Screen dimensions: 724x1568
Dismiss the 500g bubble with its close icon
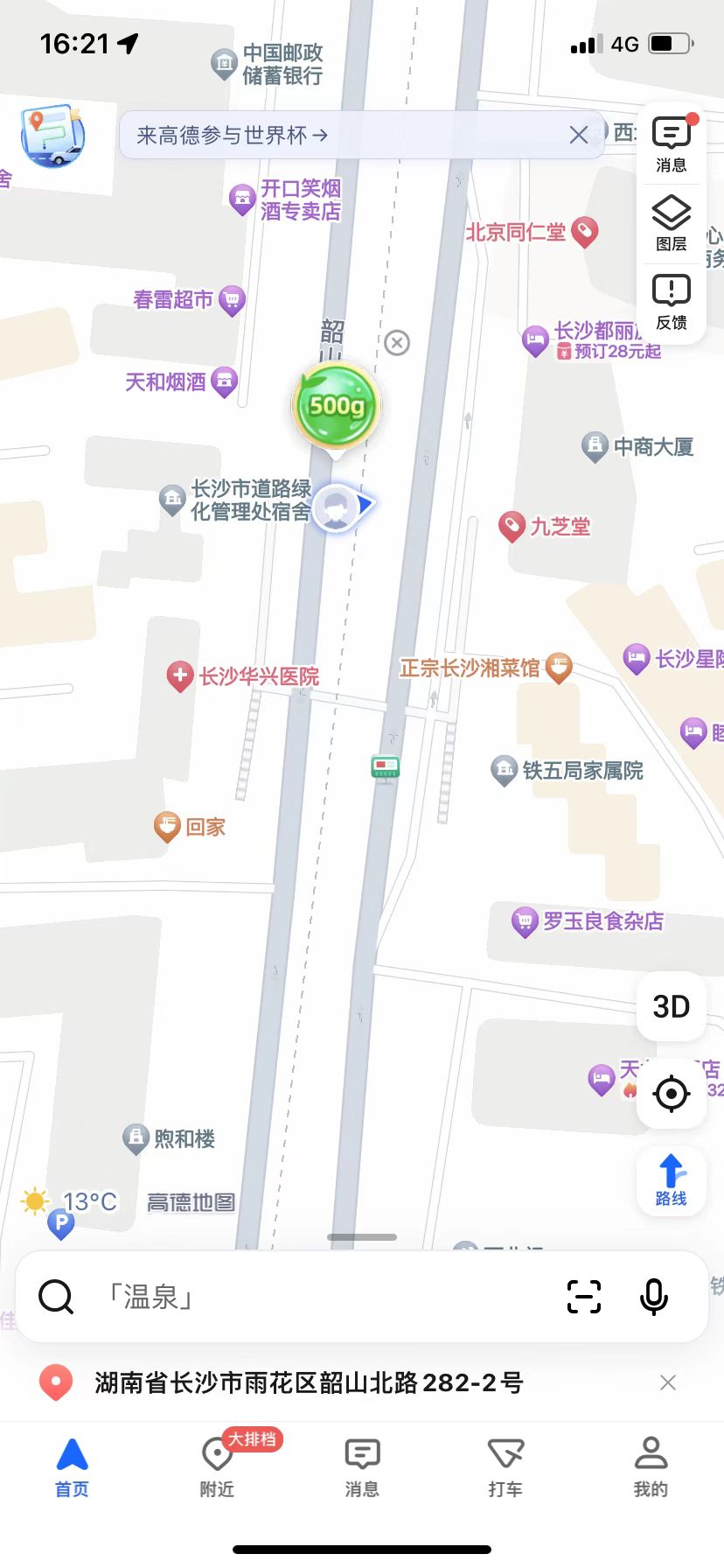pyautogui.click(x=397, y=342)
